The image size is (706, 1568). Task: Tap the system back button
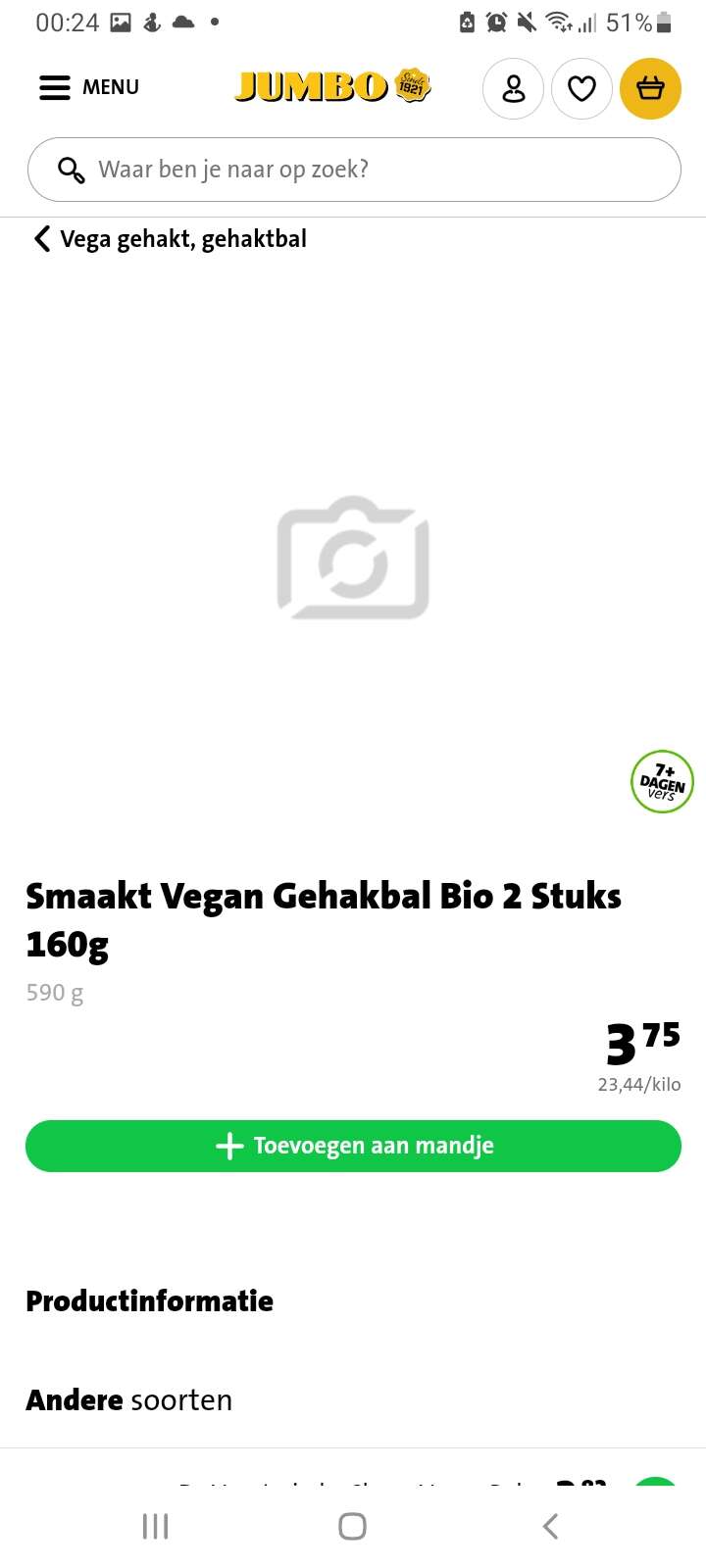[x=551, y=1526]
